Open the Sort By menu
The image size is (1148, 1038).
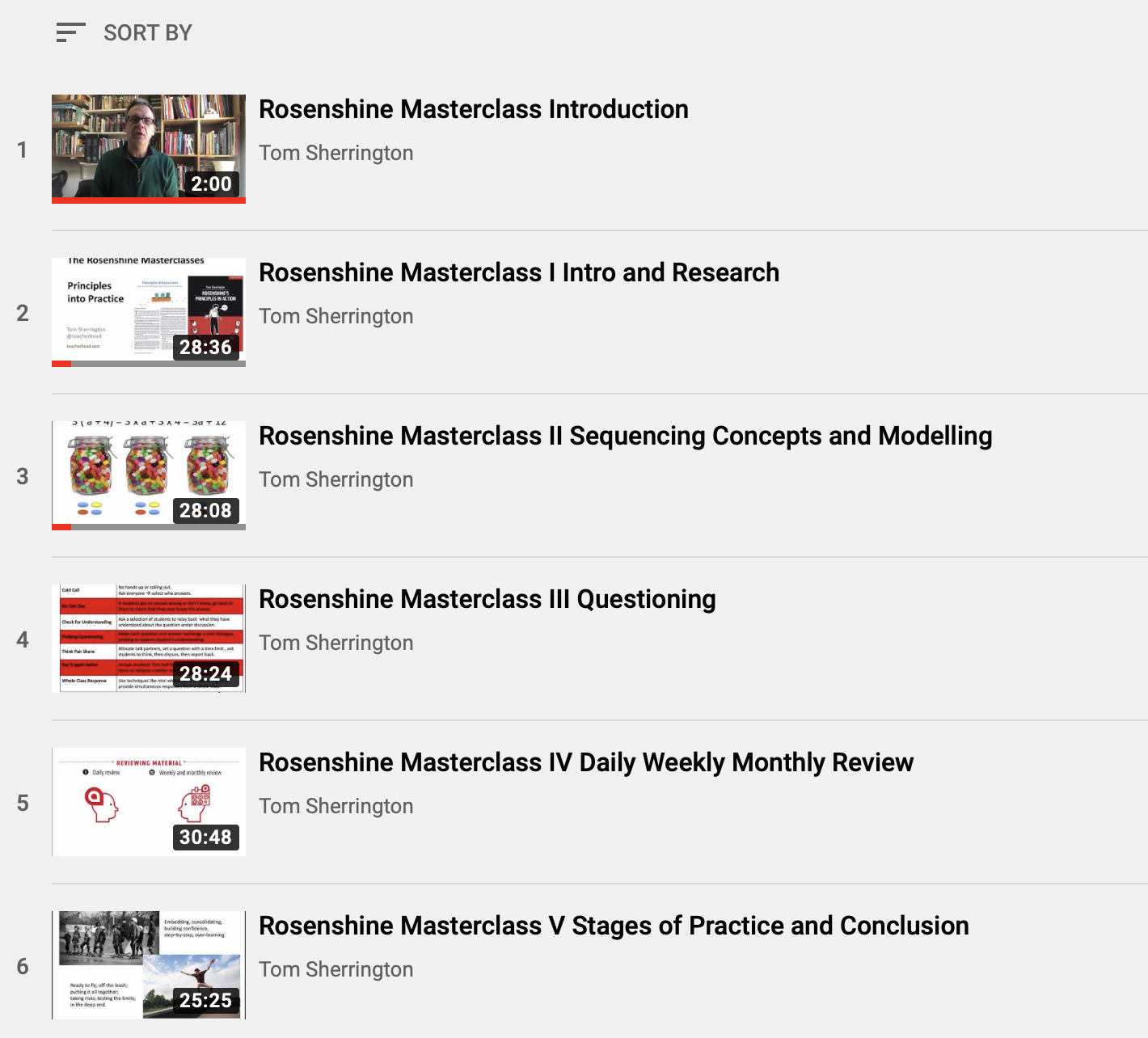(125, 33)
